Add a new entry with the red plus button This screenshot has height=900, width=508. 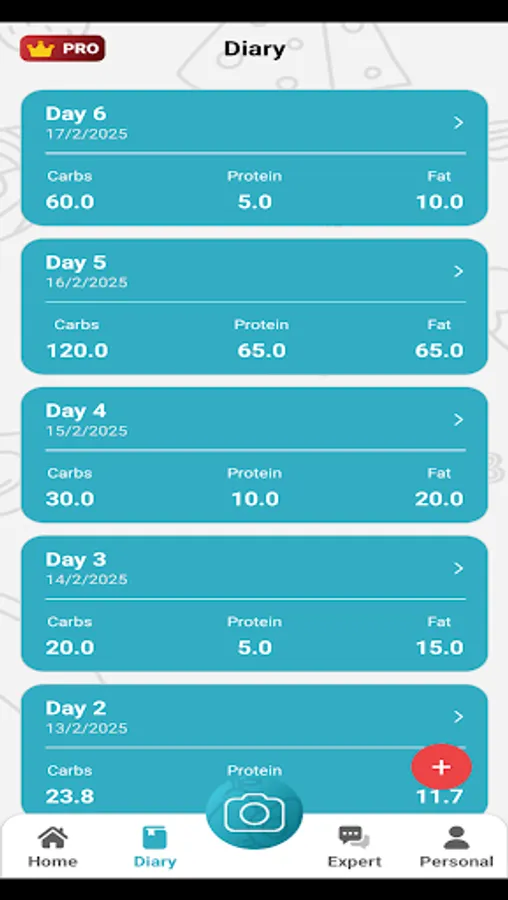pyautogui.click(x=441, y=767)
